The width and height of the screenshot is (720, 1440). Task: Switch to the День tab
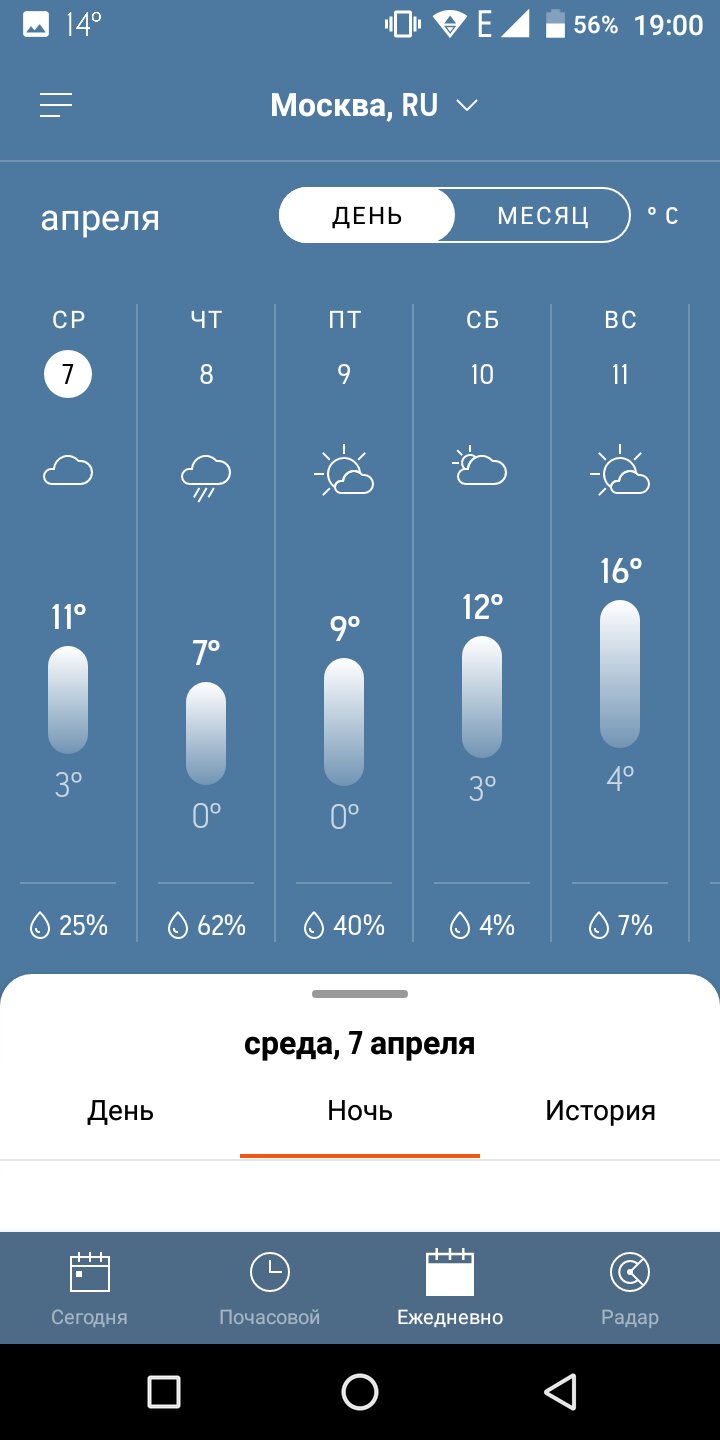click(x=120, y=1112)
